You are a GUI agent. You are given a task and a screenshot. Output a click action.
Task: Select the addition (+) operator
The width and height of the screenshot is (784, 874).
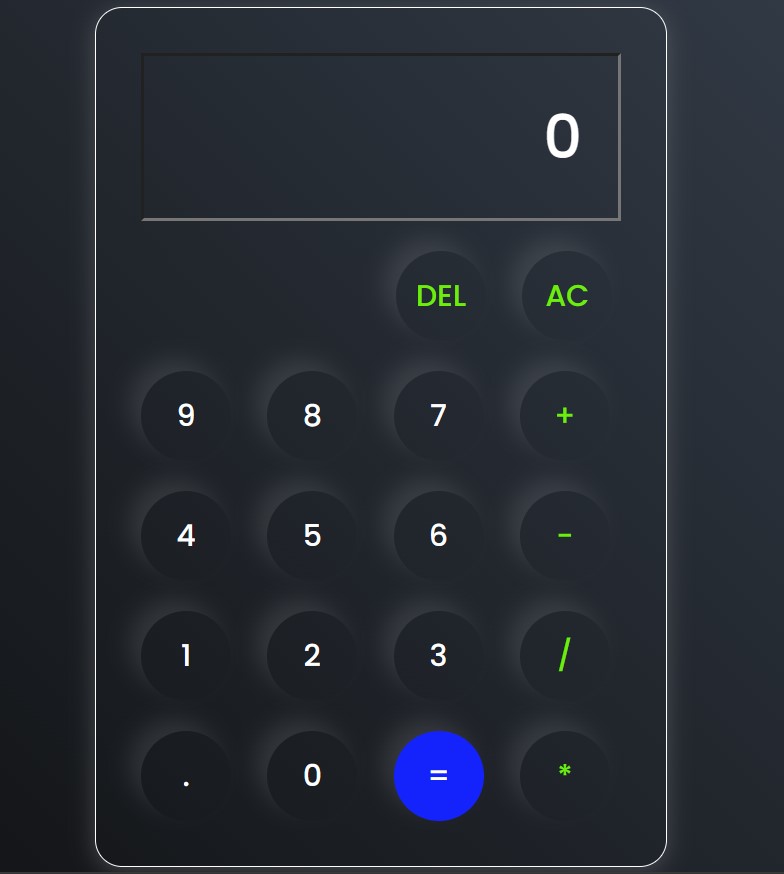564,416
